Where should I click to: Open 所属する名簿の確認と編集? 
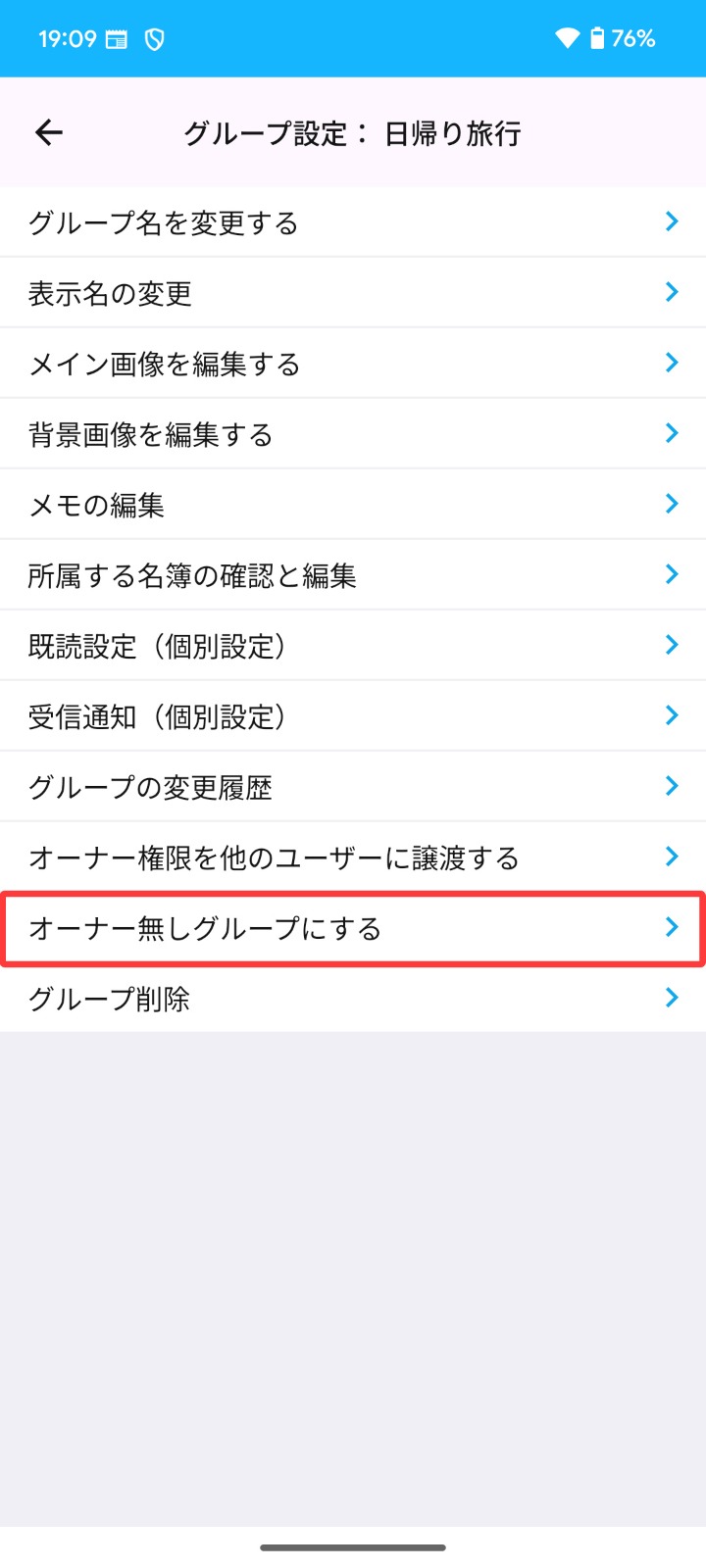(353, 575)
